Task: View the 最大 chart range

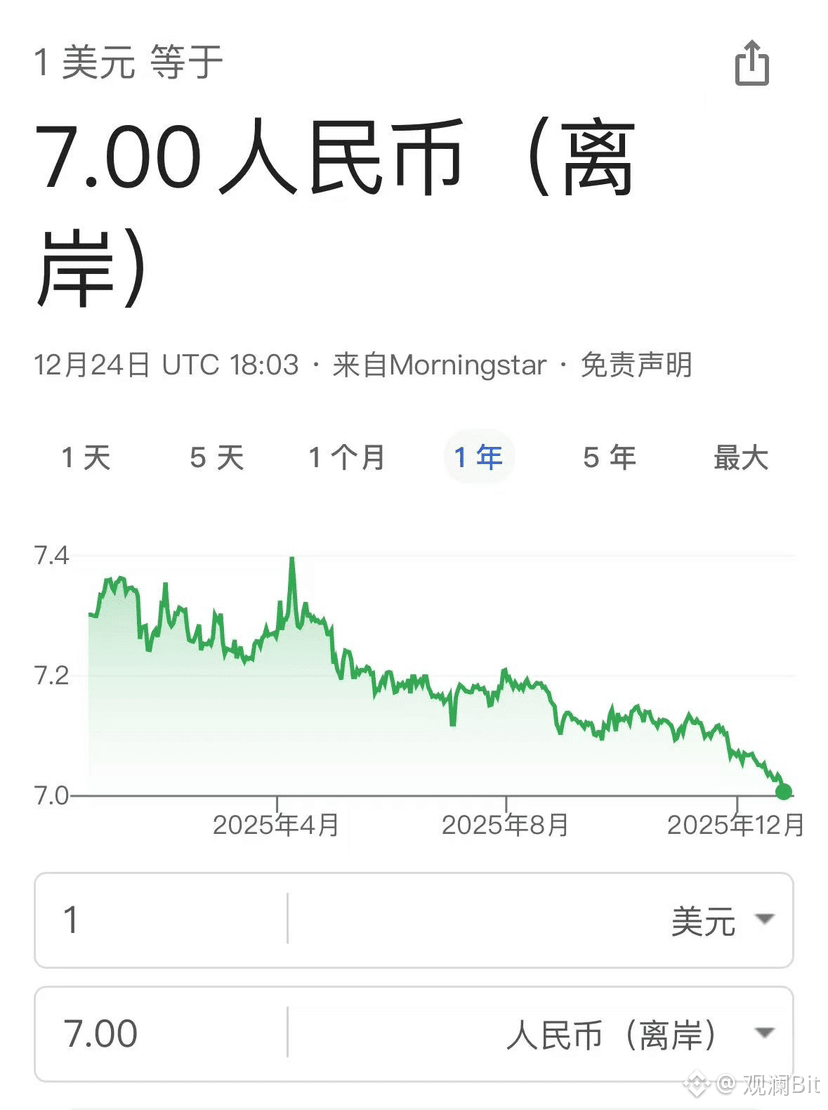Action: click(740, 457)
